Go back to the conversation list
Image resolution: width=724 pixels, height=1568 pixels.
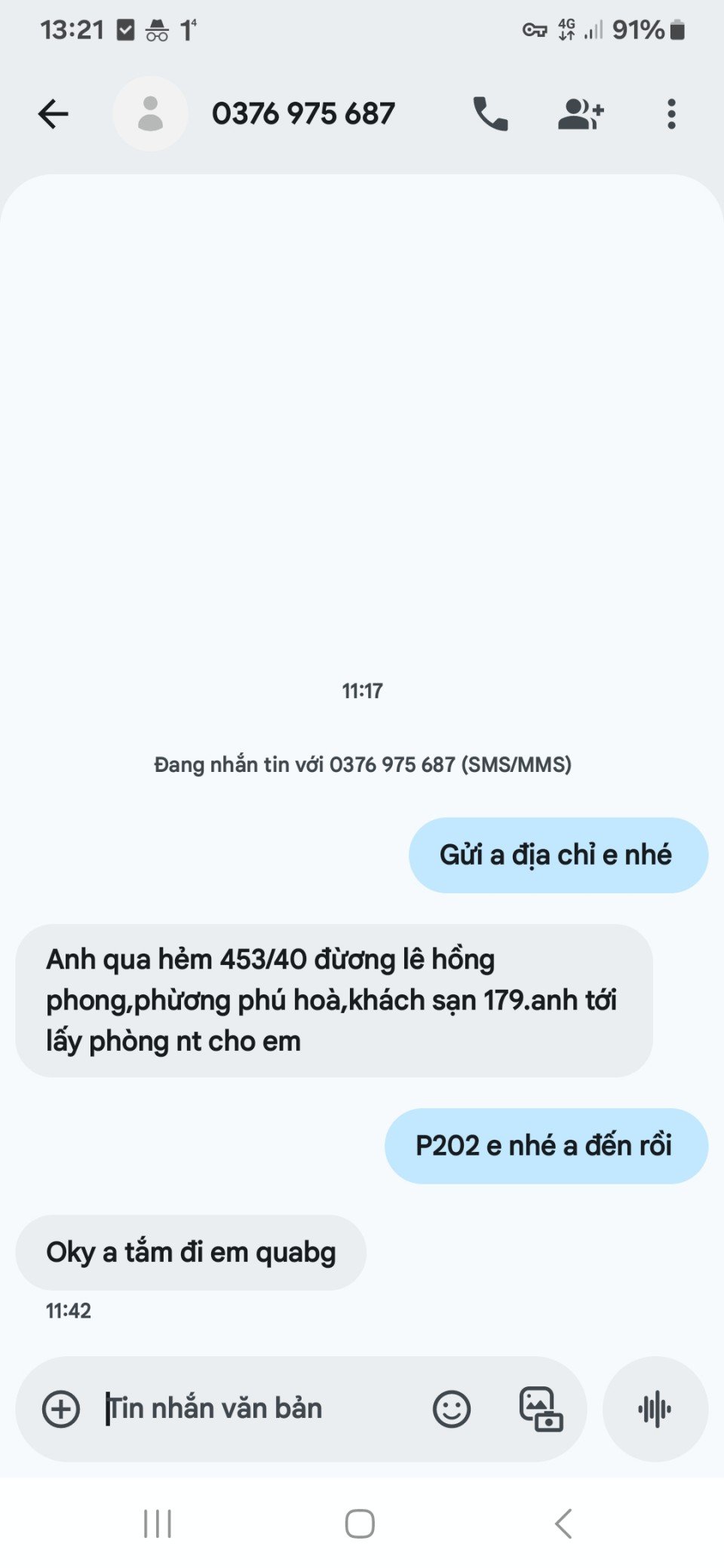coord(53,114)
